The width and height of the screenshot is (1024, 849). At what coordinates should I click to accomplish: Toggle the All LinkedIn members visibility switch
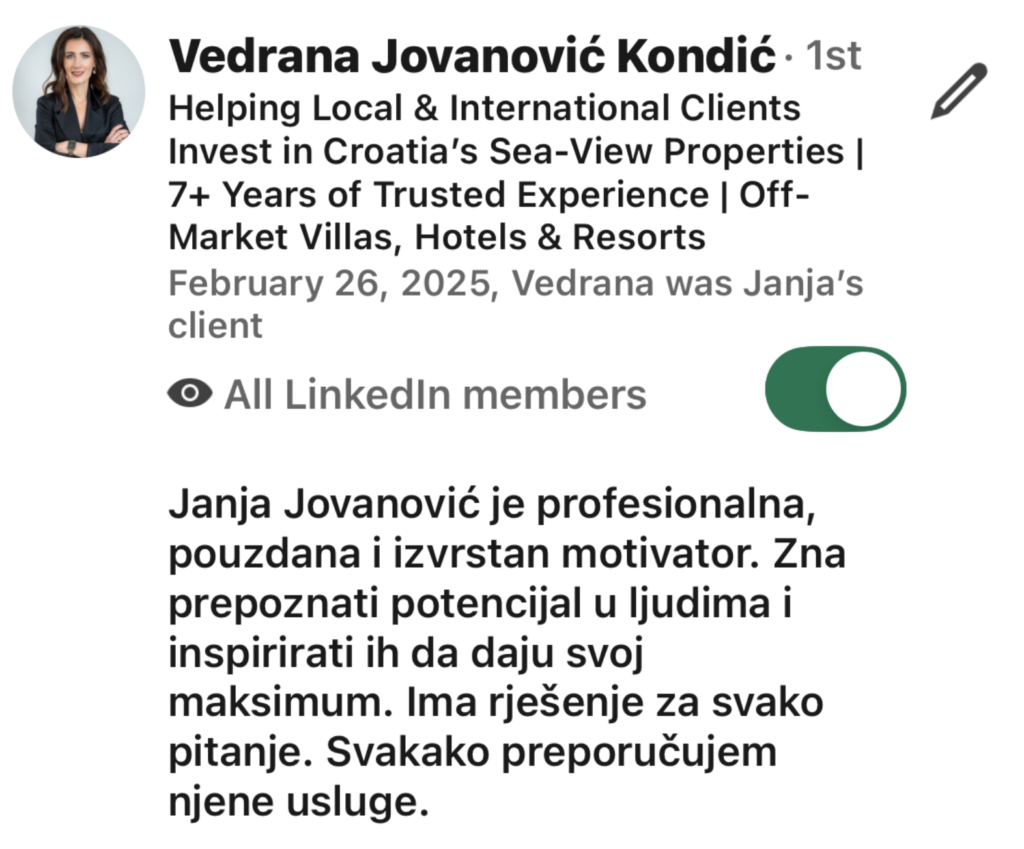[x=835, y=389]
